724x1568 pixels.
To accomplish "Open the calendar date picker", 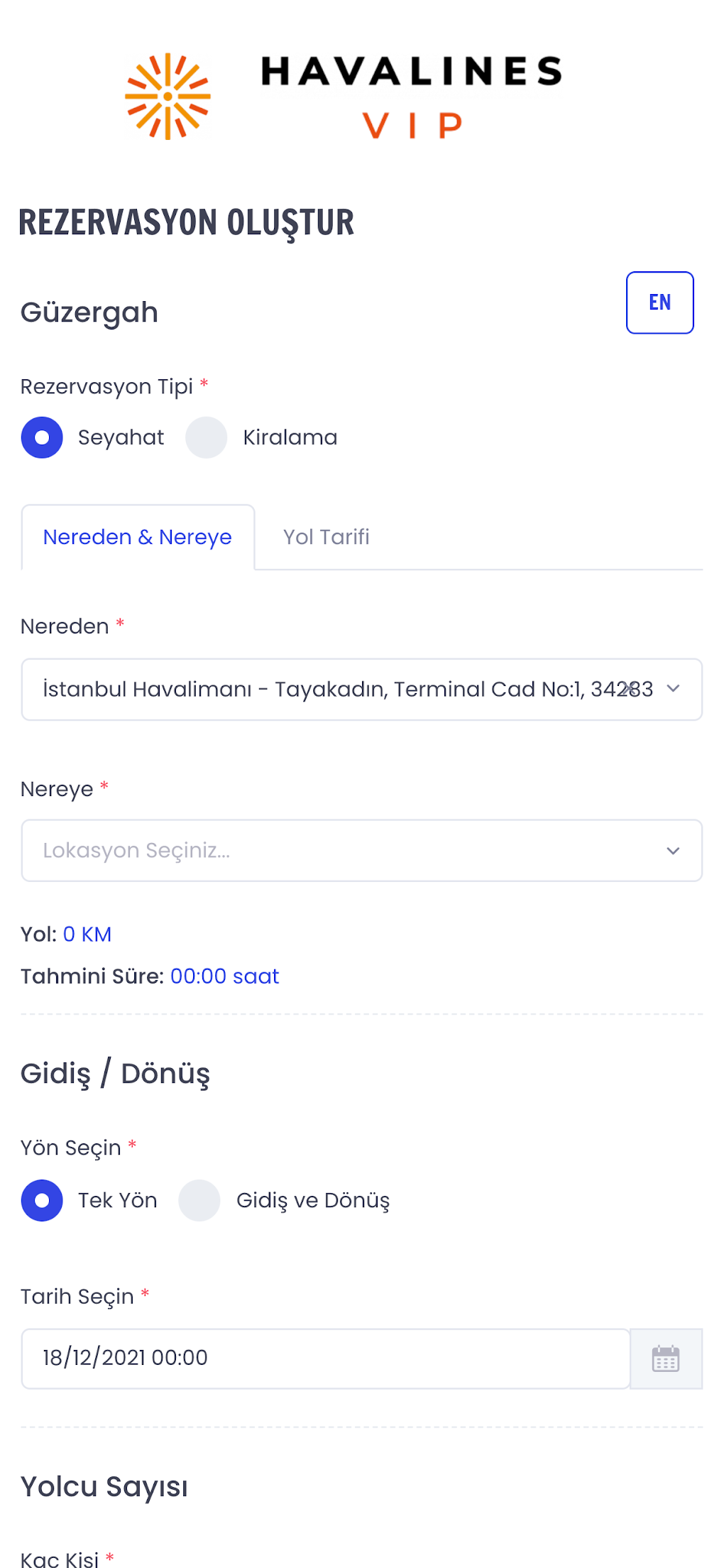I will pyautogui.click(x=666, y=1359).
